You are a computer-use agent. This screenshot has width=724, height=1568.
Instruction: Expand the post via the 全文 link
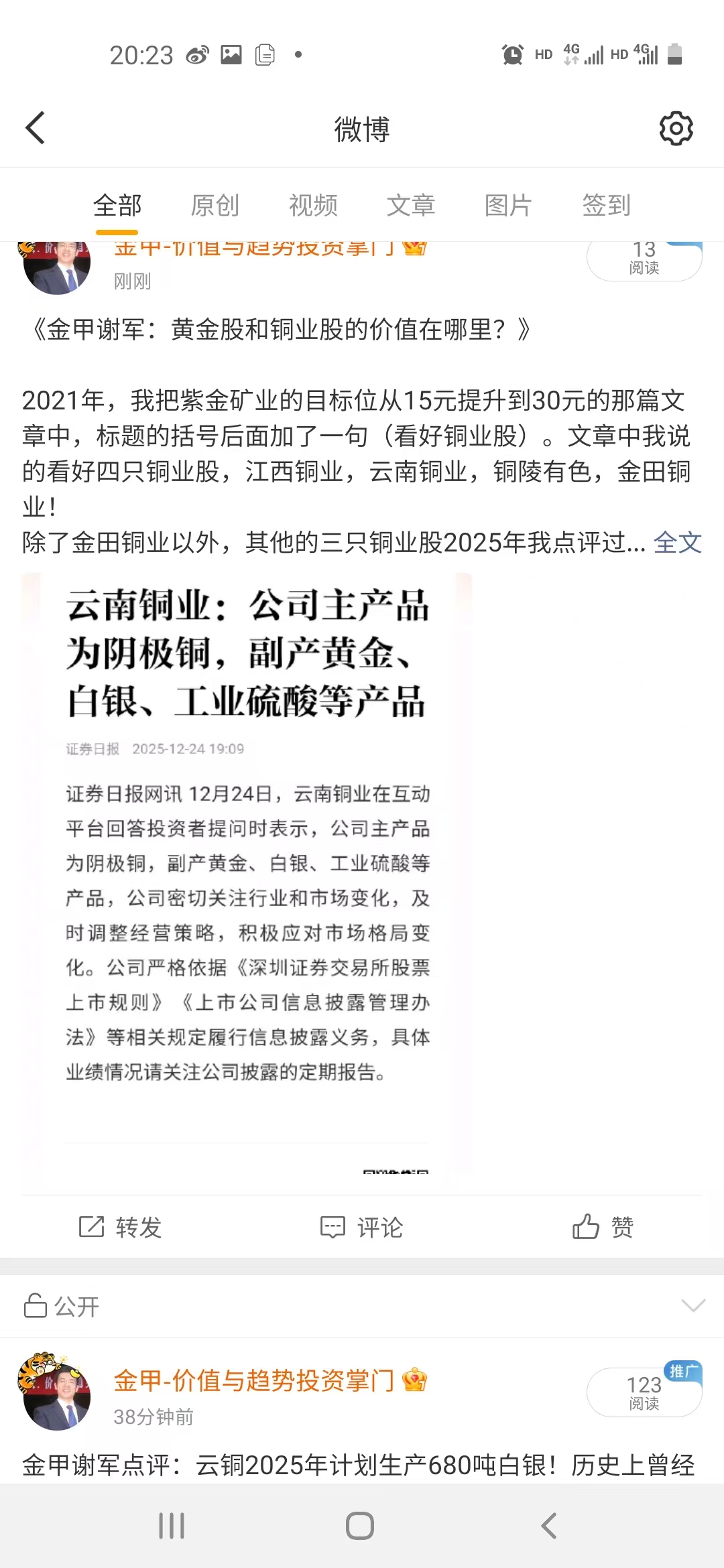[x=677, y=542]
